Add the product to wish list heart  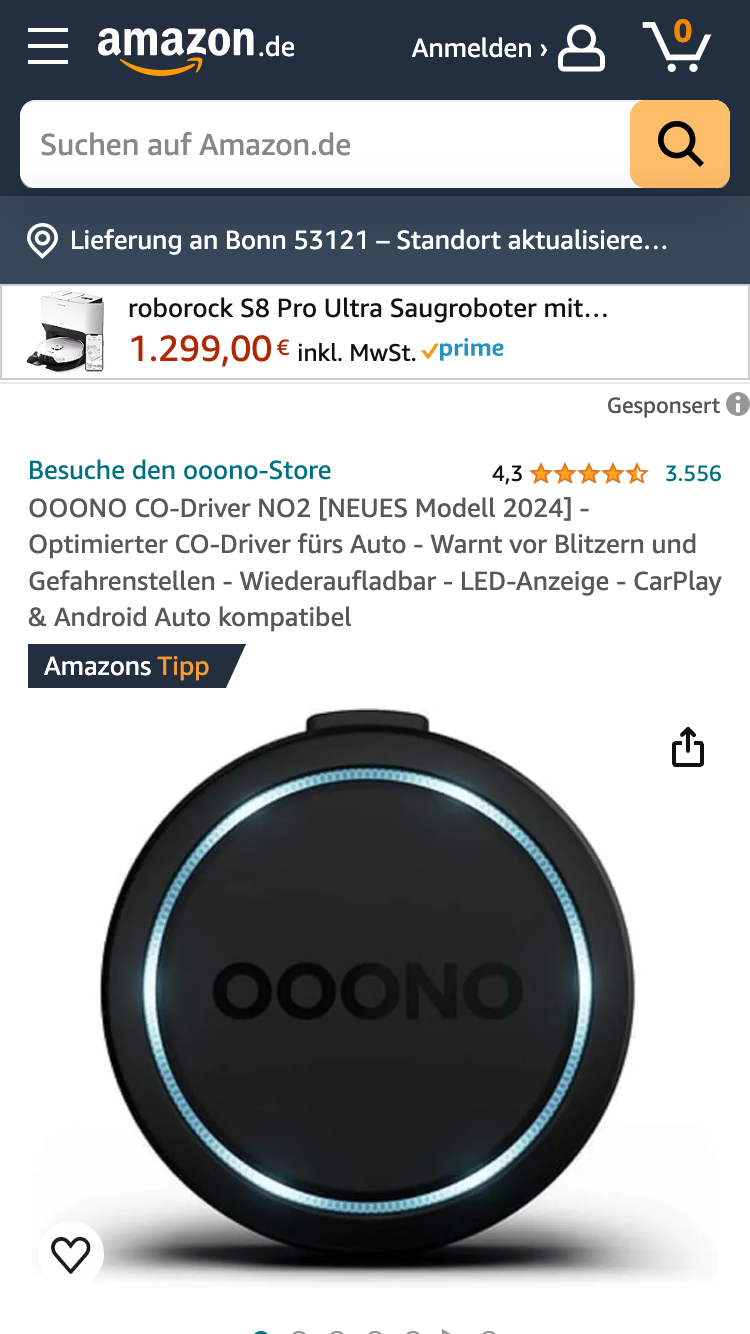71,1254
